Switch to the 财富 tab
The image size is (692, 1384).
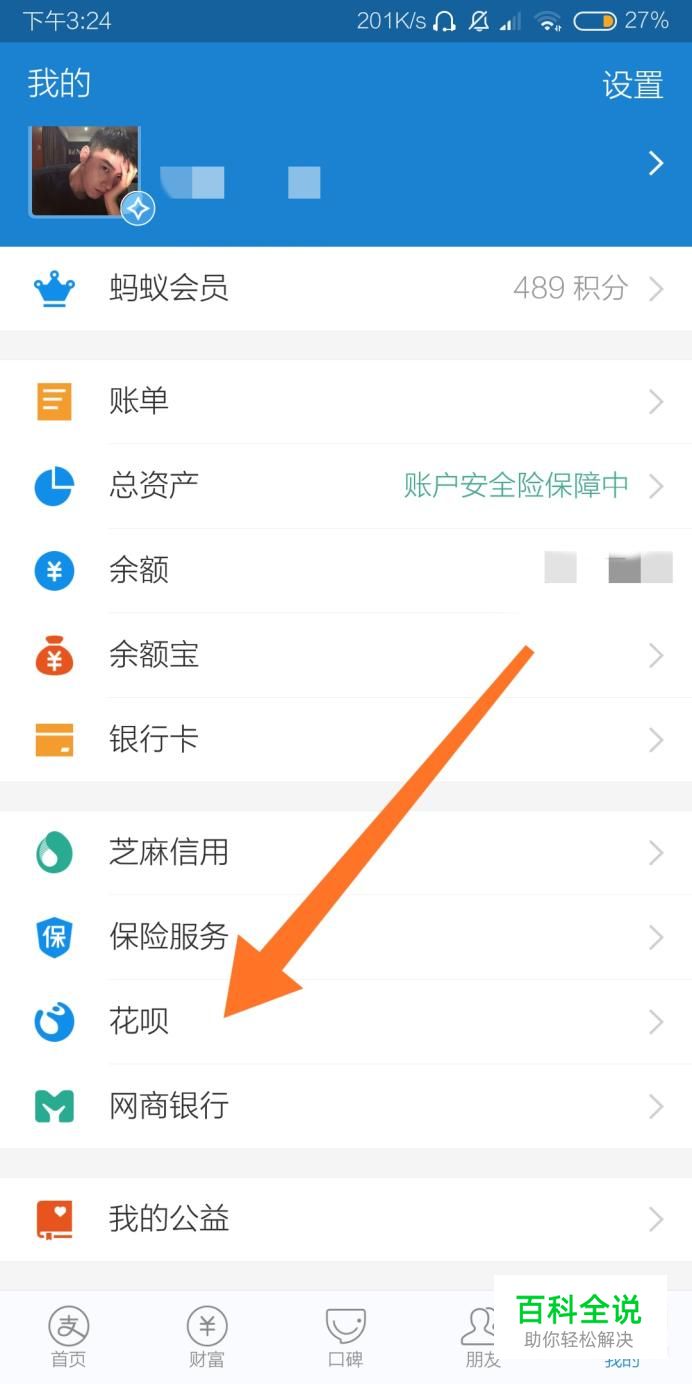207,1337
